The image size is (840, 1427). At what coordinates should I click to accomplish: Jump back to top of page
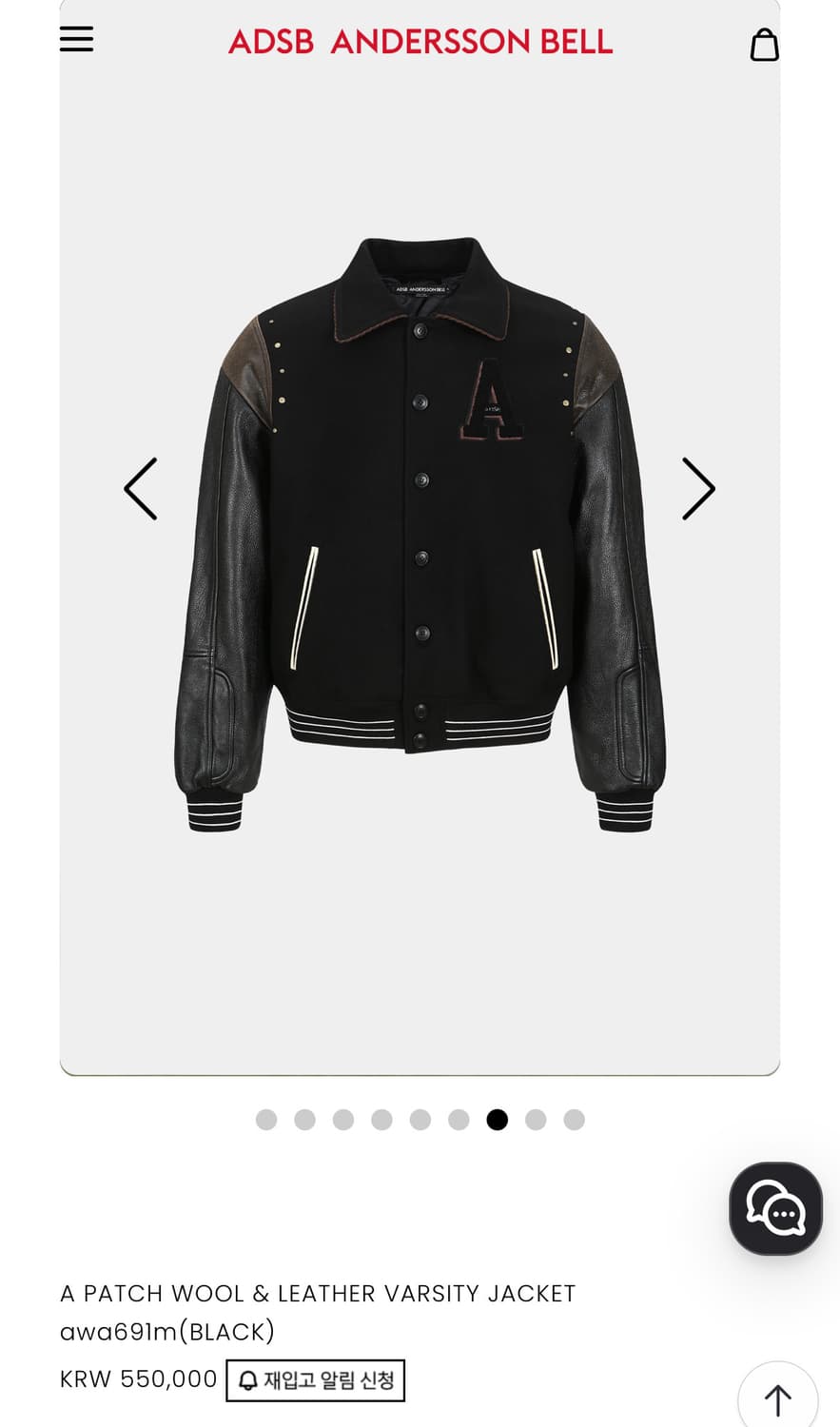click(778, 1398)
